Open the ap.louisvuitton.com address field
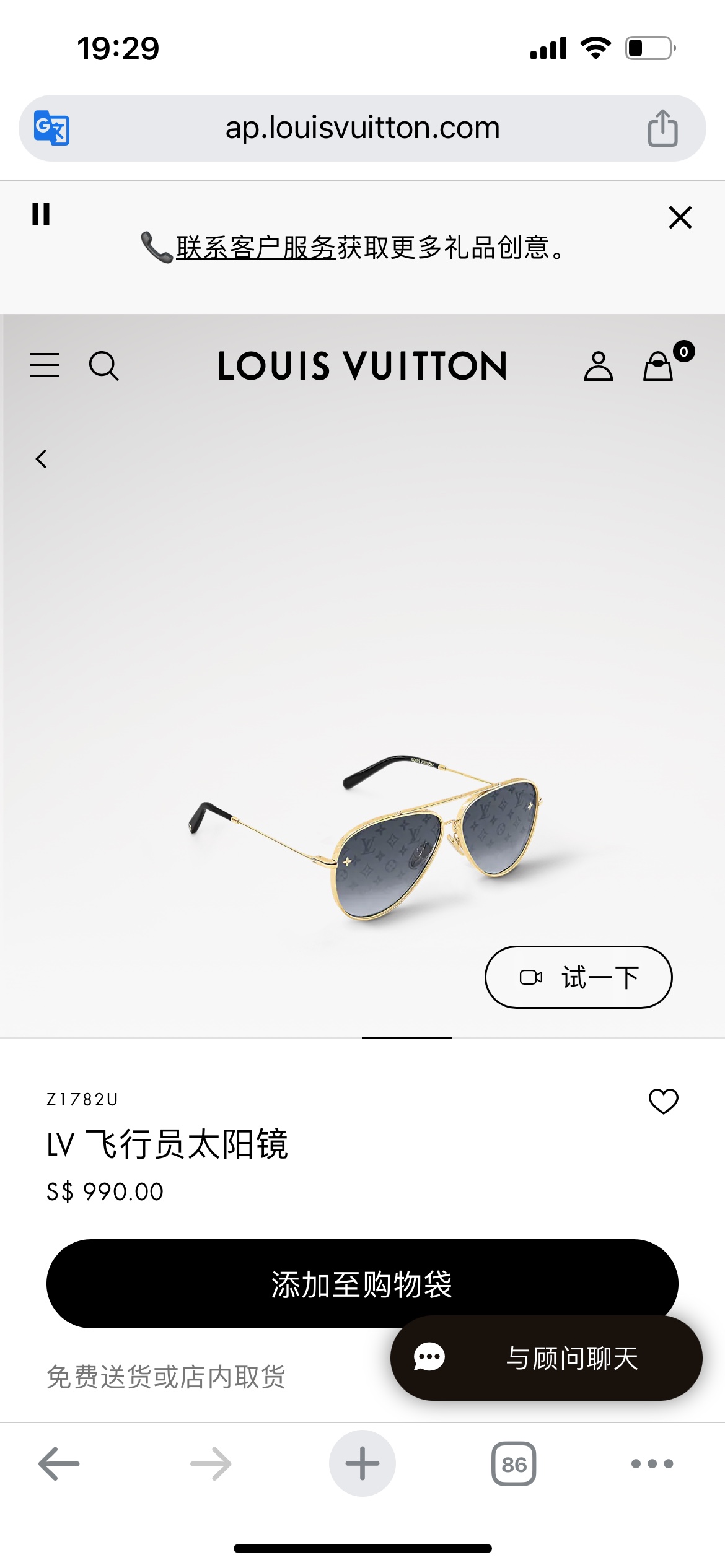 pyautogui.click(x=362, y=128)
